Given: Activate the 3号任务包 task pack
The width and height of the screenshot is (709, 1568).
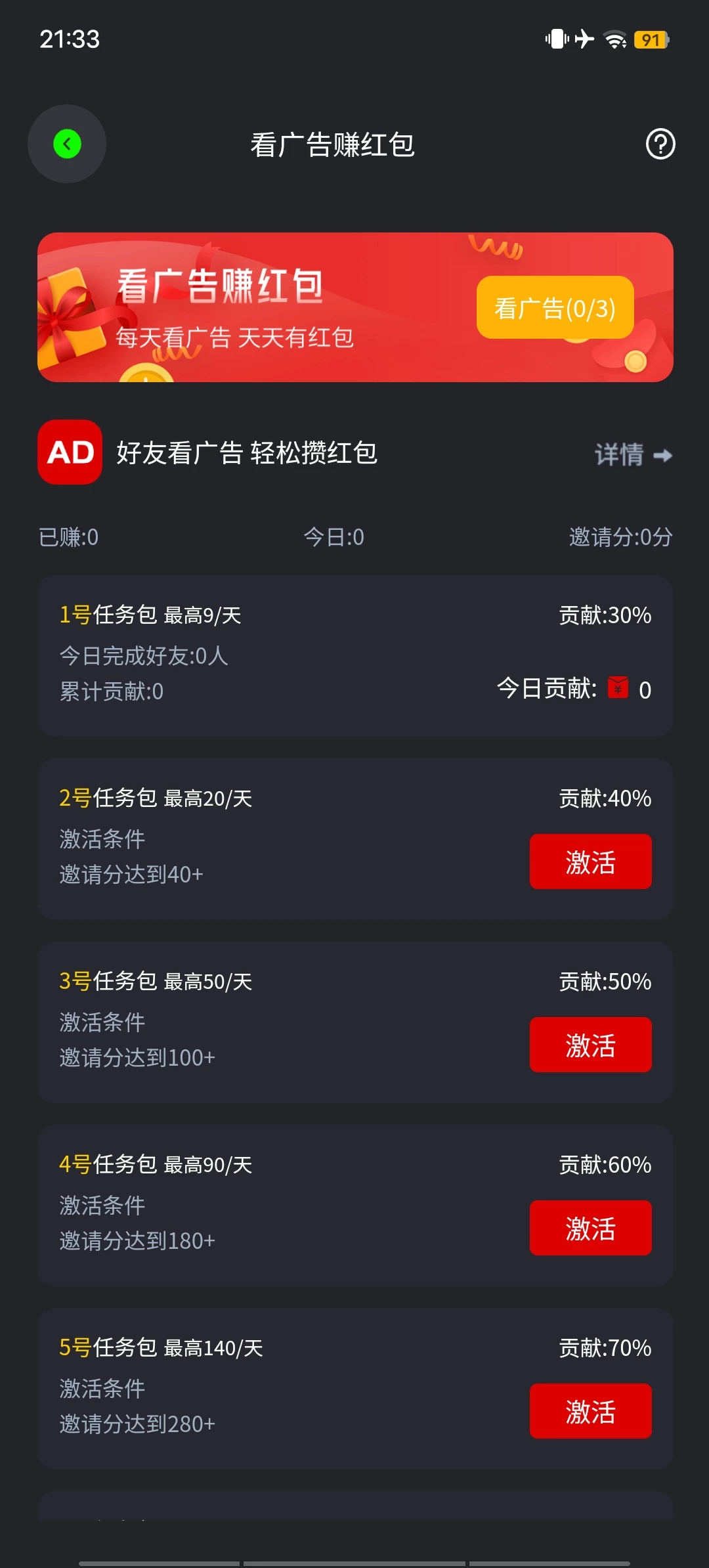Looking at the screenshot, I should [x=590, y=1045].
